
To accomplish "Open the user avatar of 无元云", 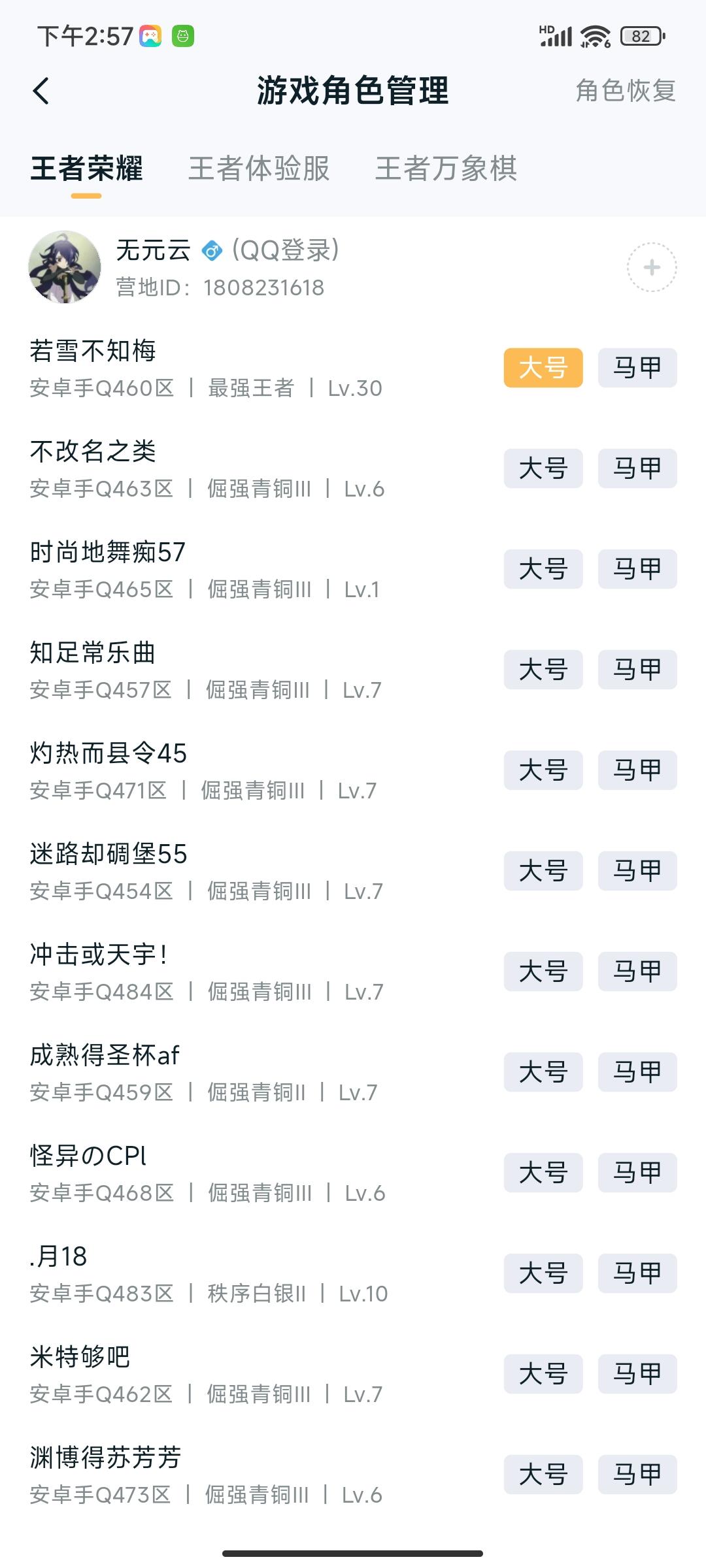I will click(65, 269).
